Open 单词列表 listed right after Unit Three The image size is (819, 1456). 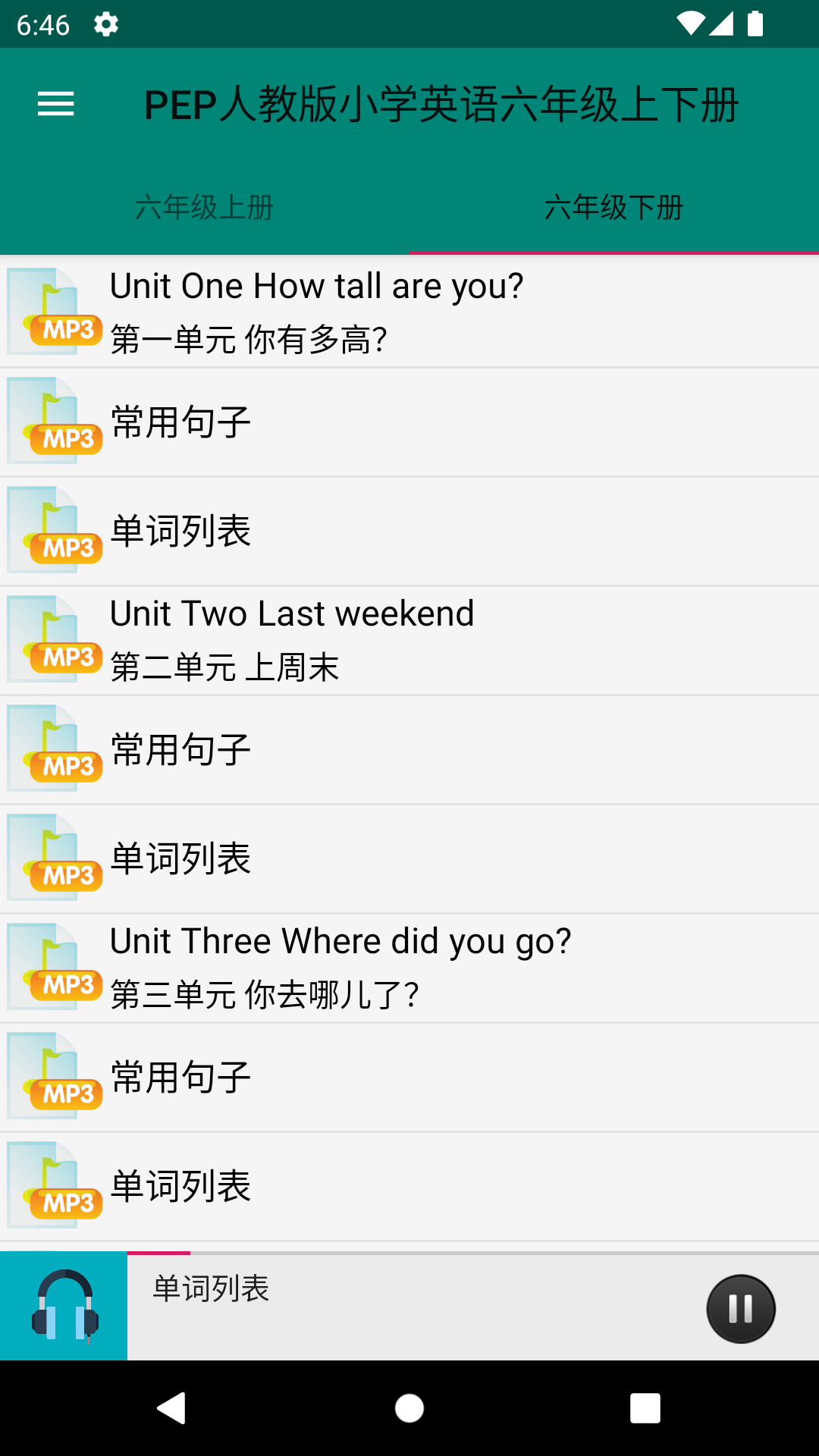409,1186
